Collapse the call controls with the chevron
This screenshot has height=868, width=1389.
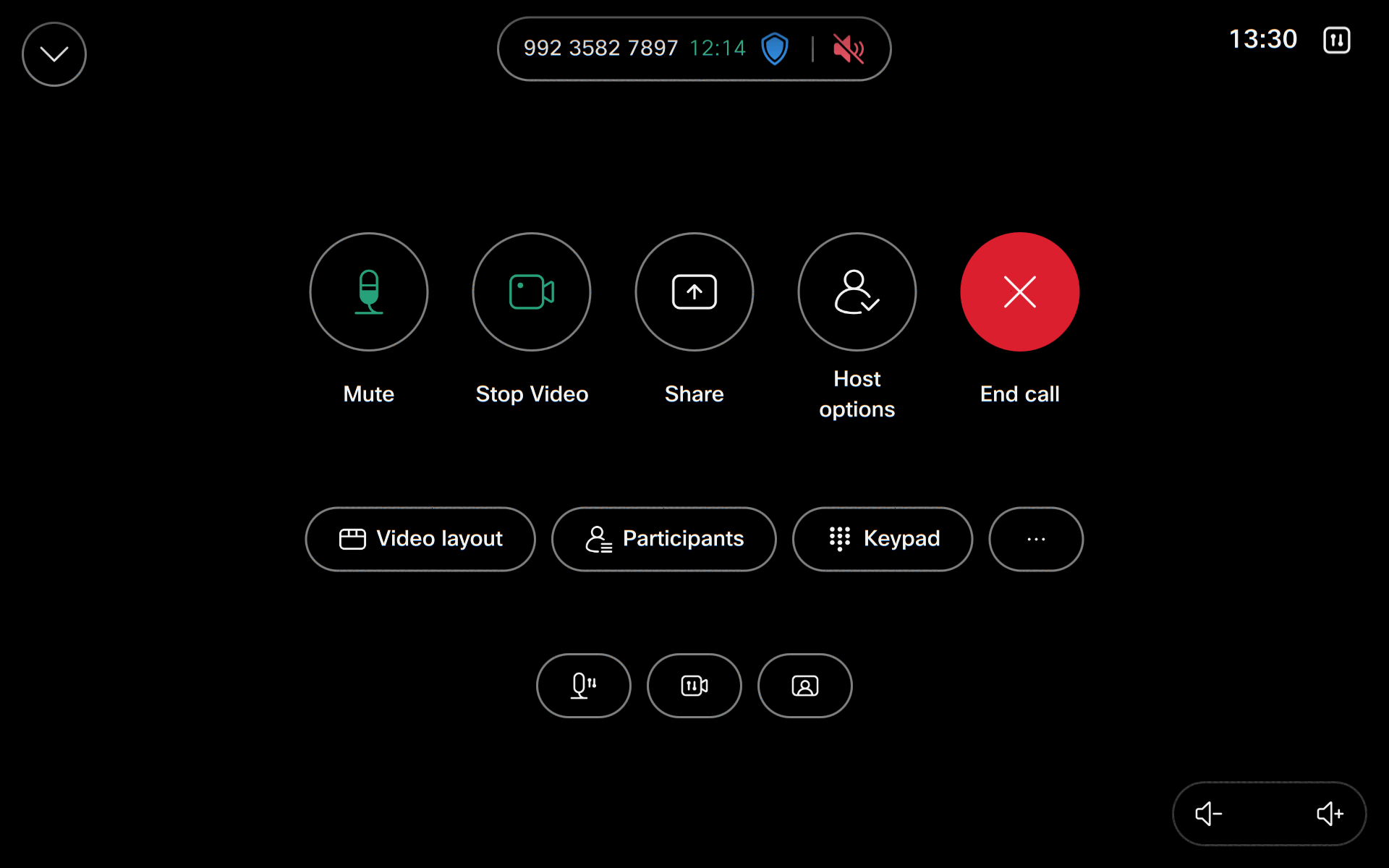(x=54, y=54)
